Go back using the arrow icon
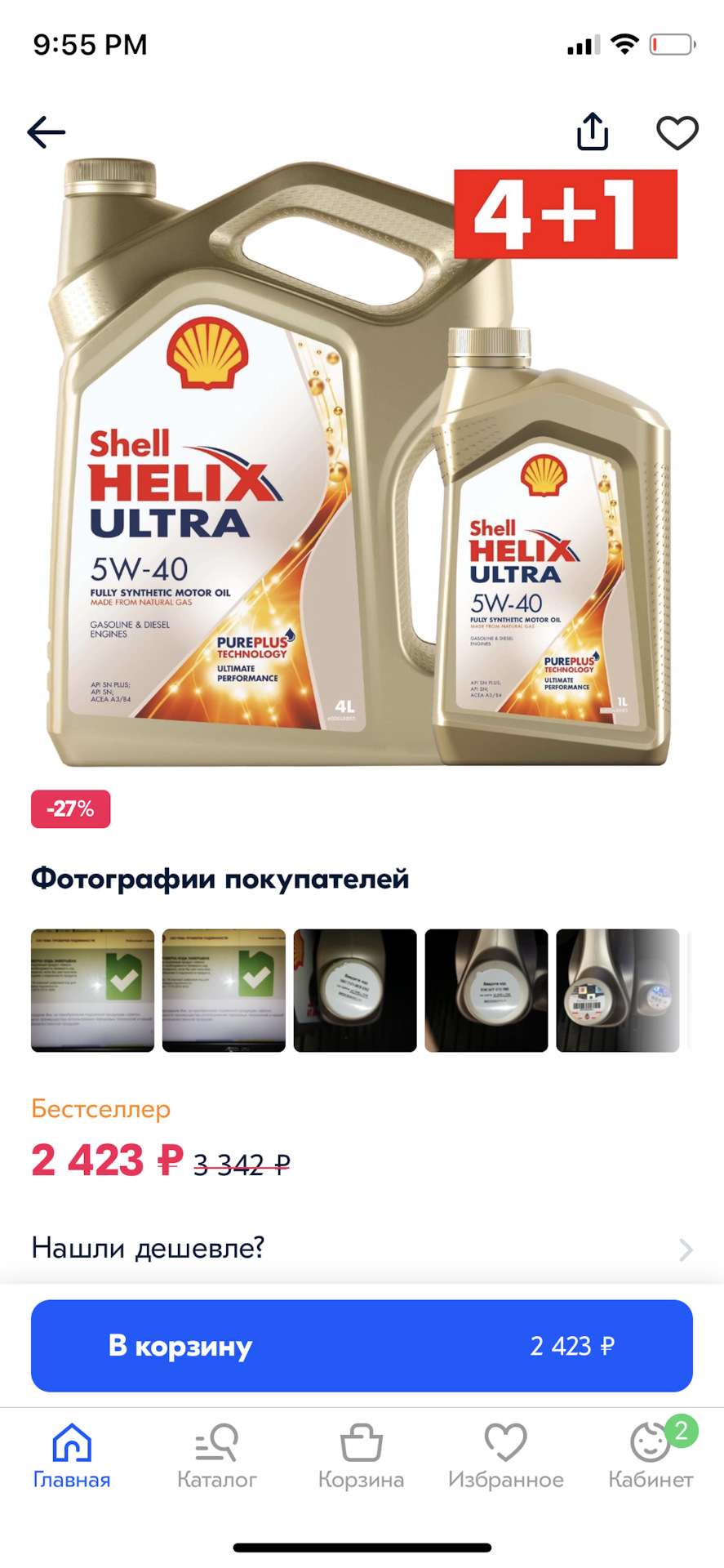724x1568 pixels. click(x=47, y=132)
